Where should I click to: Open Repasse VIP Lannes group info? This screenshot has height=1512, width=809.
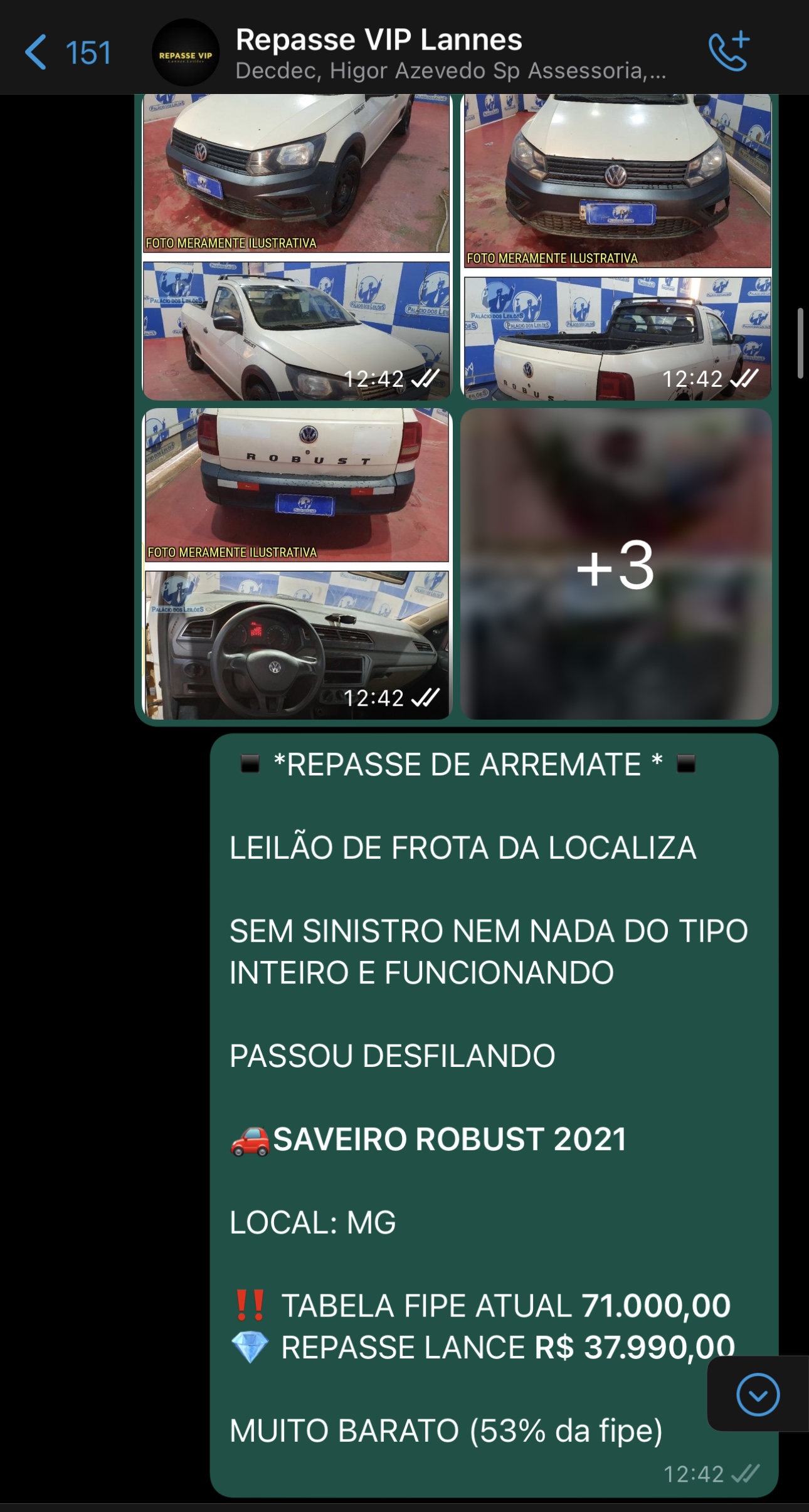click(x=450, y=53)
